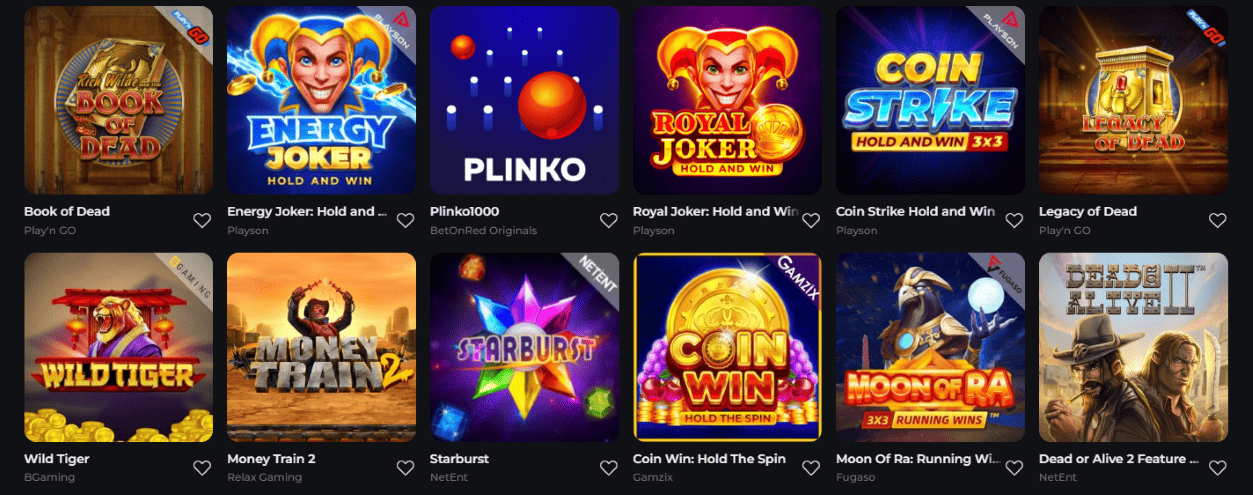This screenshot has height=495, width=1253.
Task: Favorite the Wild Tiger game
Action: click(202, 467)
